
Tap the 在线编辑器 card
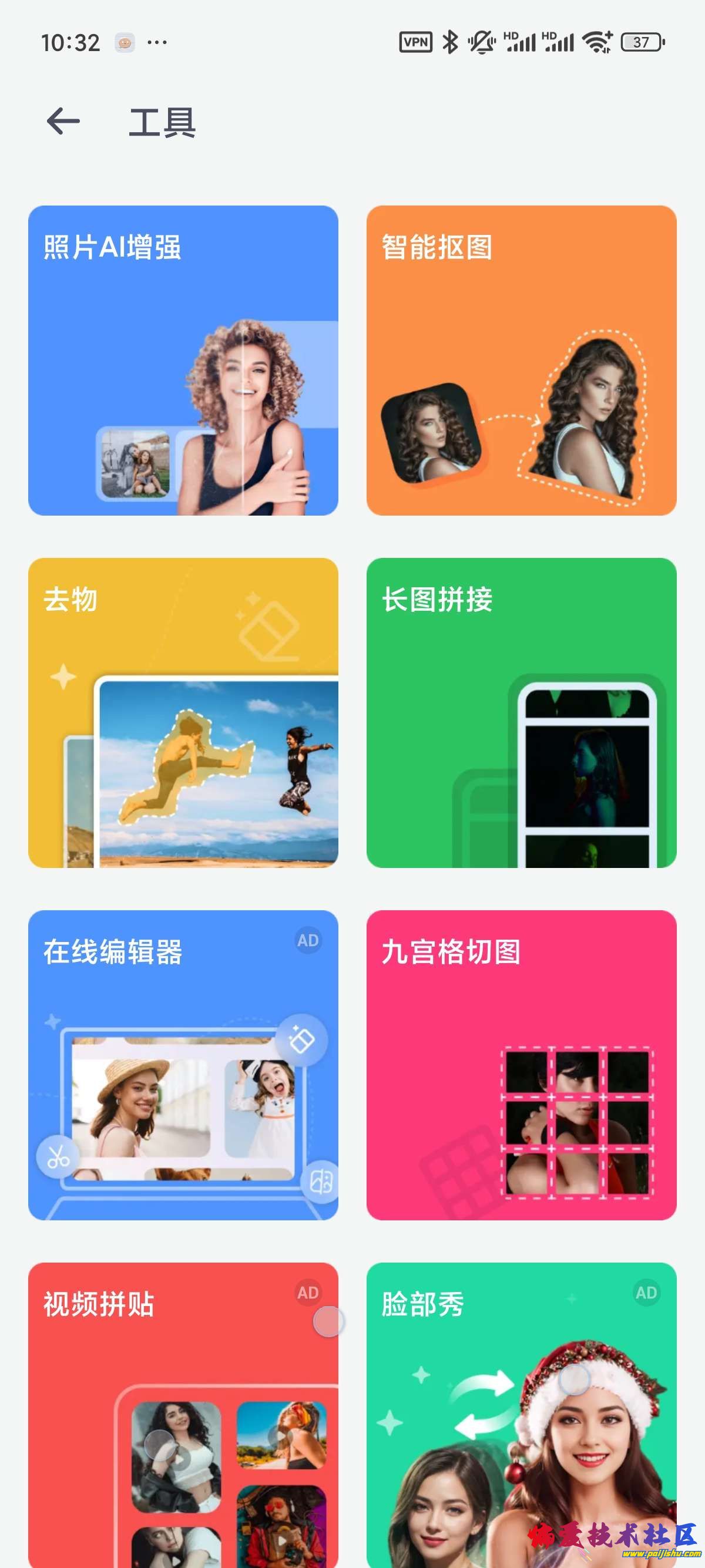(183, 1065)
